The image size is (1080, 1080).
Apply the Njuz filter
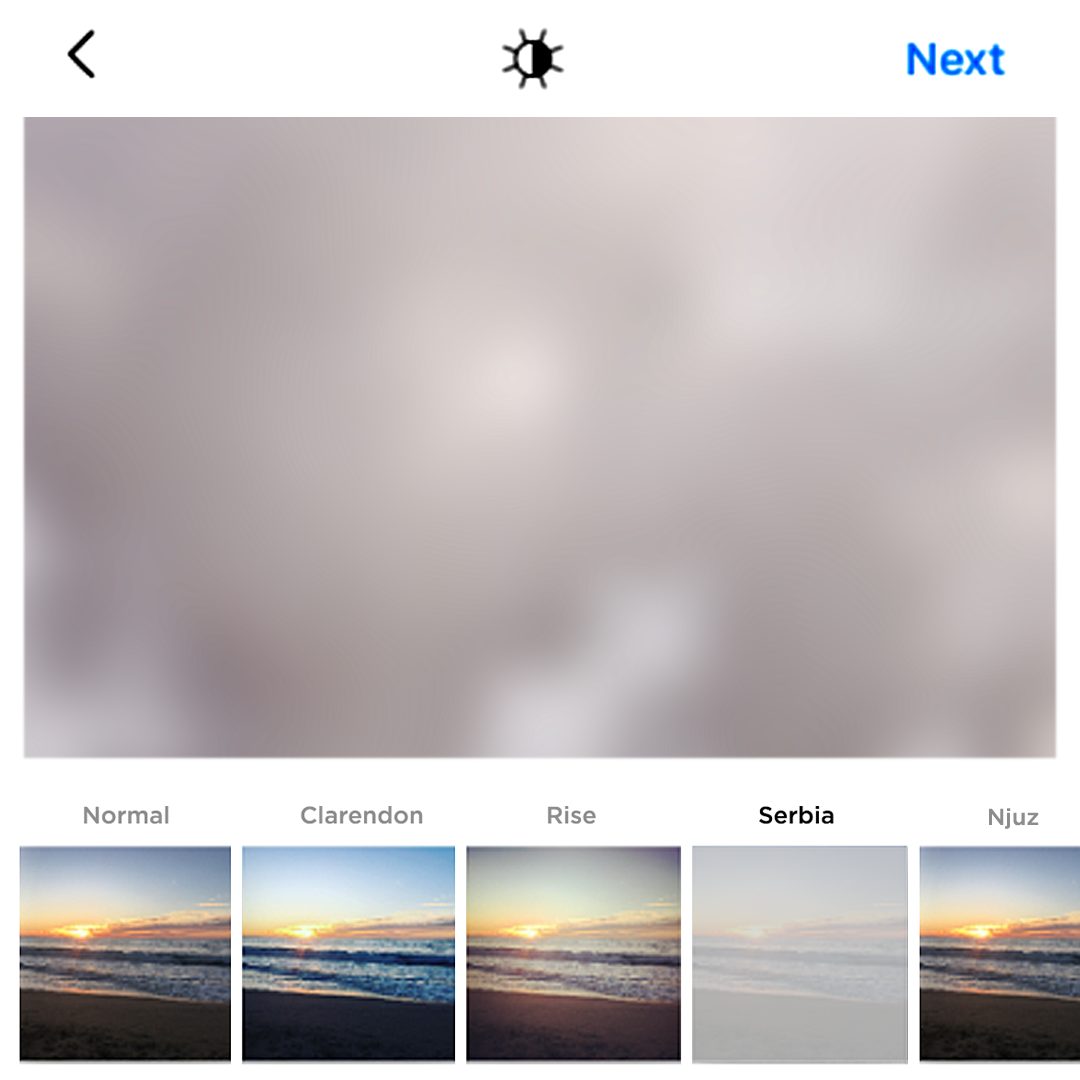click(x=1000, y=952)
